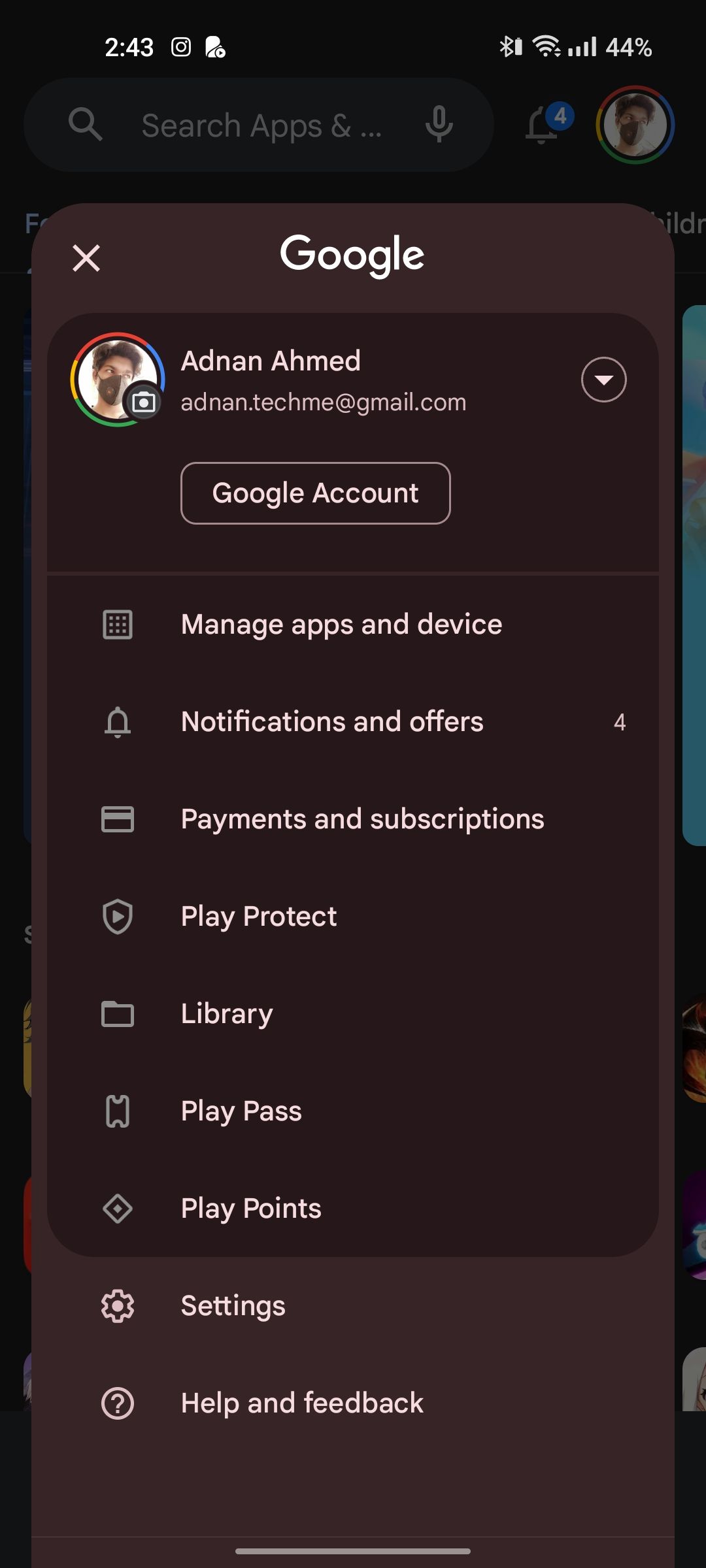Screen dimensions: 706x1568
Task: Open the Library folder icon
Action: (x=118, y=1014)
